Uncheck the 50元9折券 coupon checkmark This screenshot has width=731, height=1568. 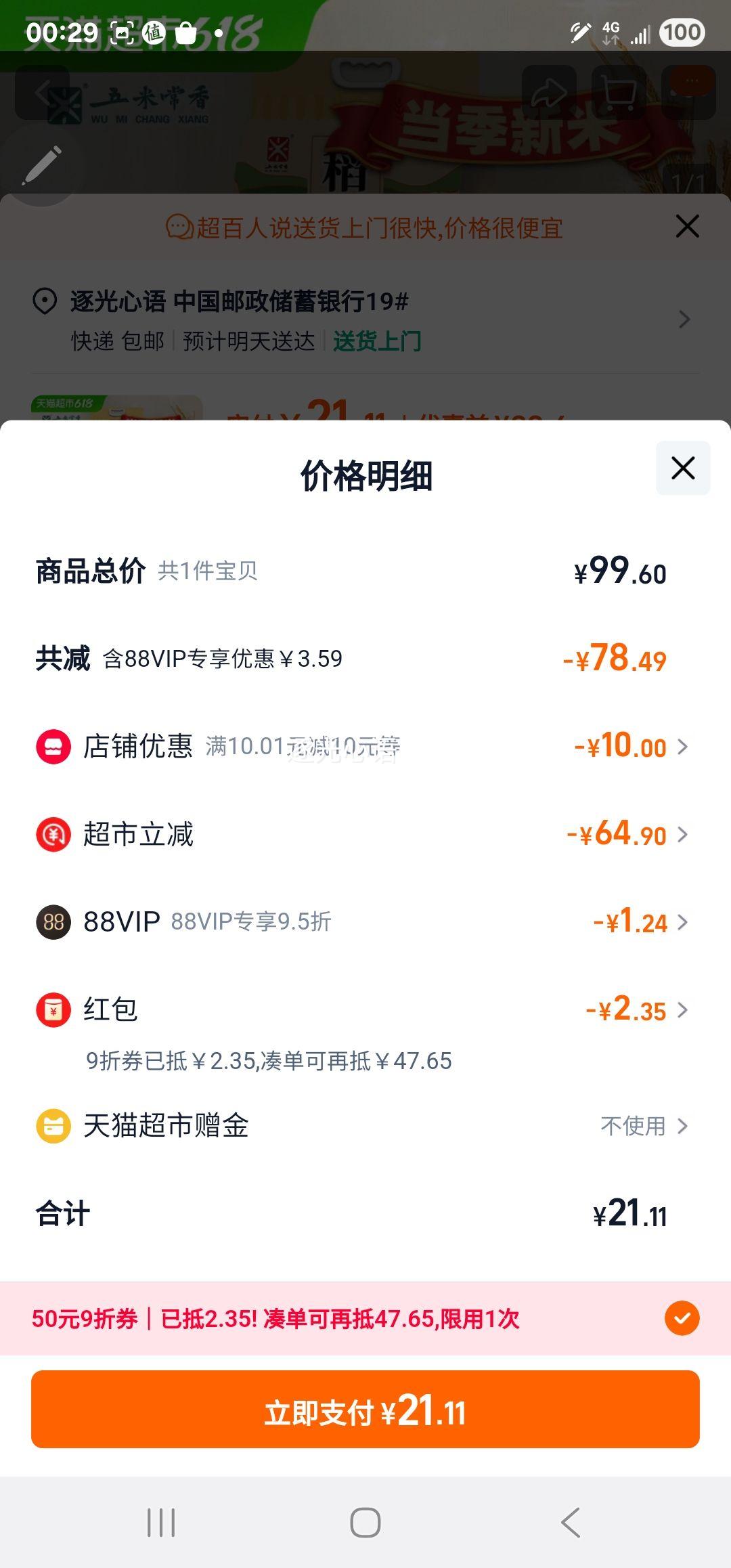682,1318
